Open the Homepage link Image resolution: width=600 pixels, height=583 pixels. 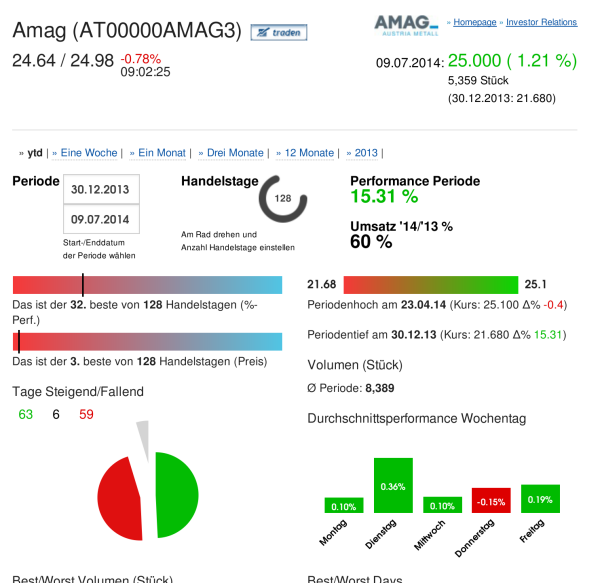point(475,22)
